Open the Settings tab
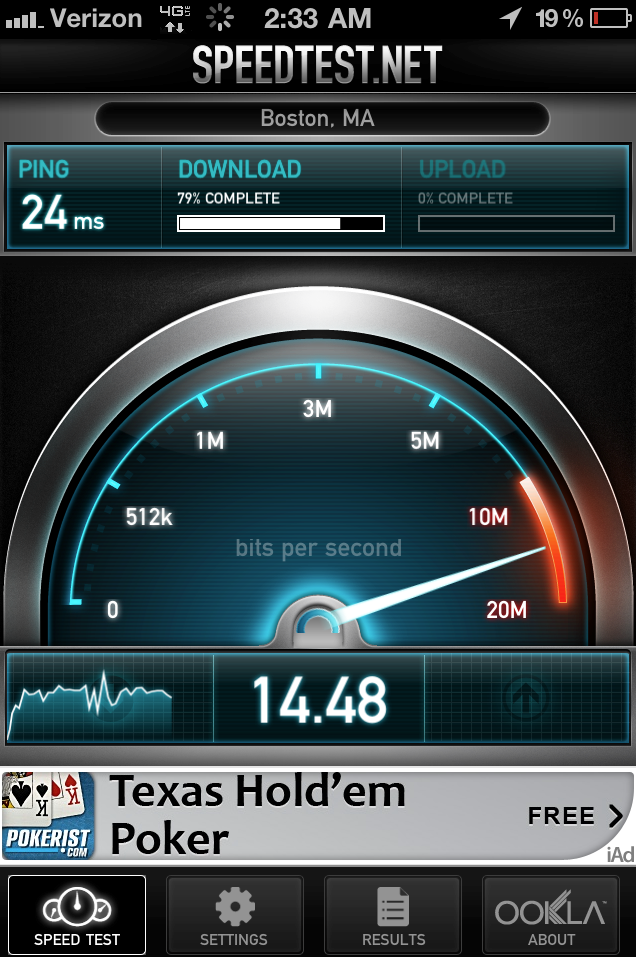This screenshot has height=957, width=636. click(234, 914)
